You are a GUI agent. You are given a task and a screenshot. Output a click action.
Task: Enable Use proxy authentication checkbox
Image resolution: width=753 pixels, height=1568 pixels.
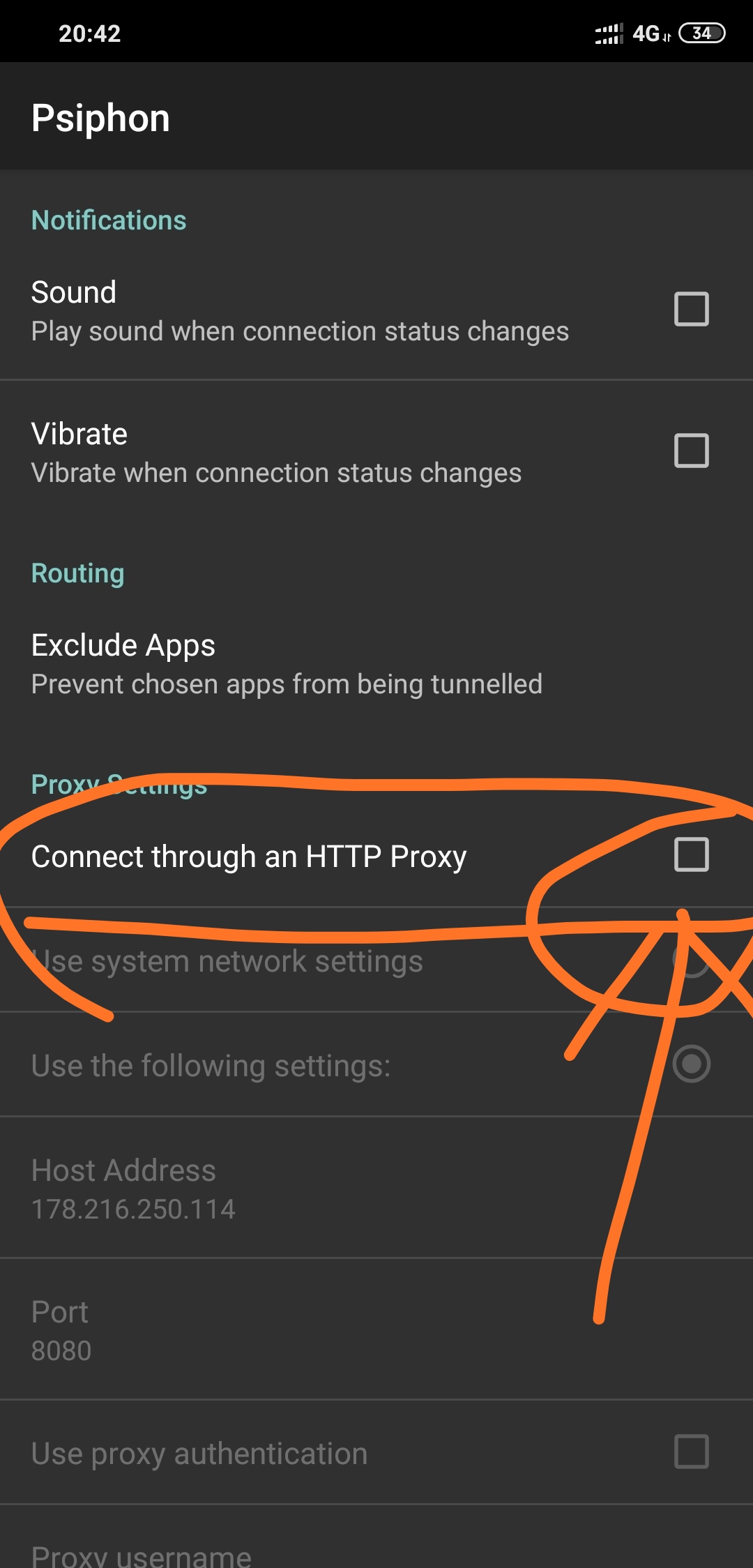pos(691,1452)
